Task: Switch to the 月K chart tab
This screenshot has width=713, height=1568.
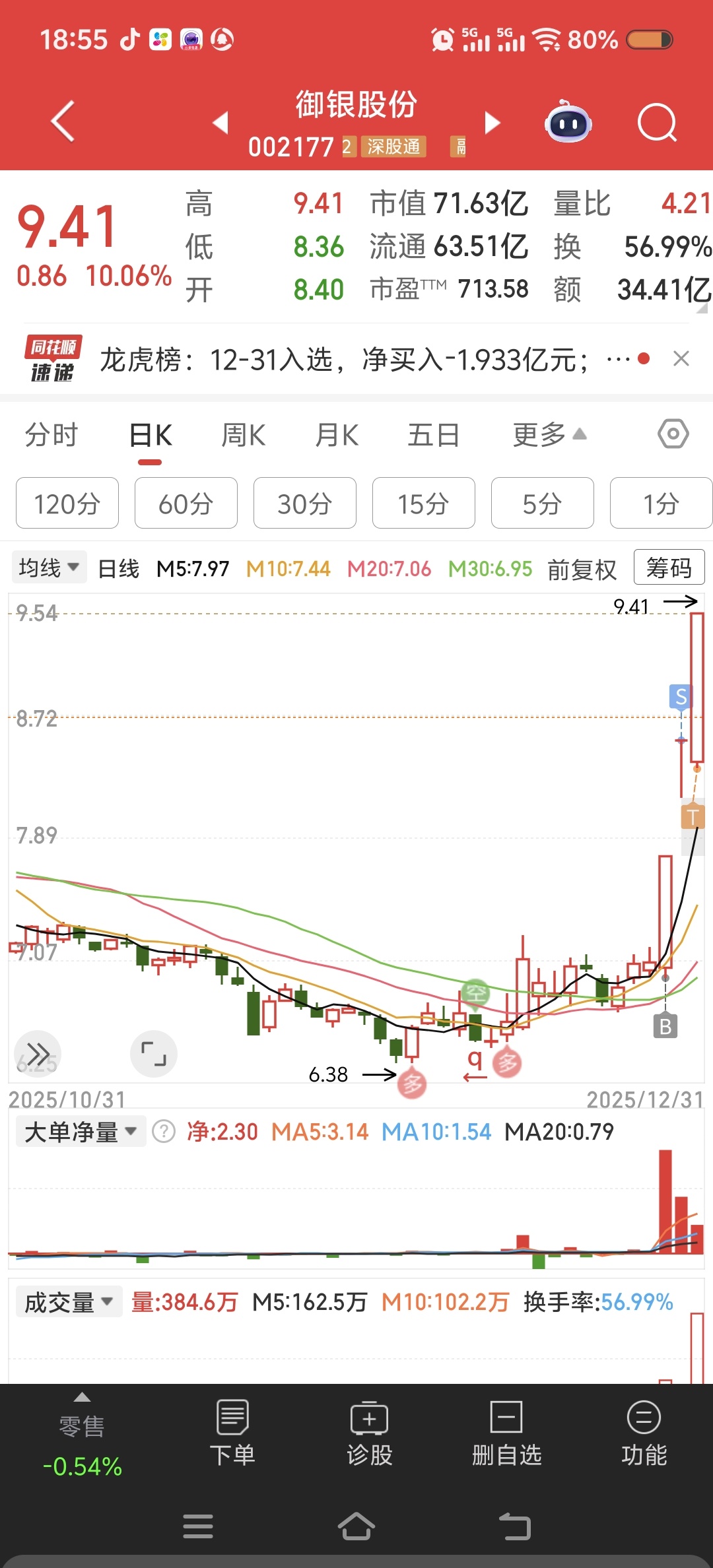Action: point(337,436)
